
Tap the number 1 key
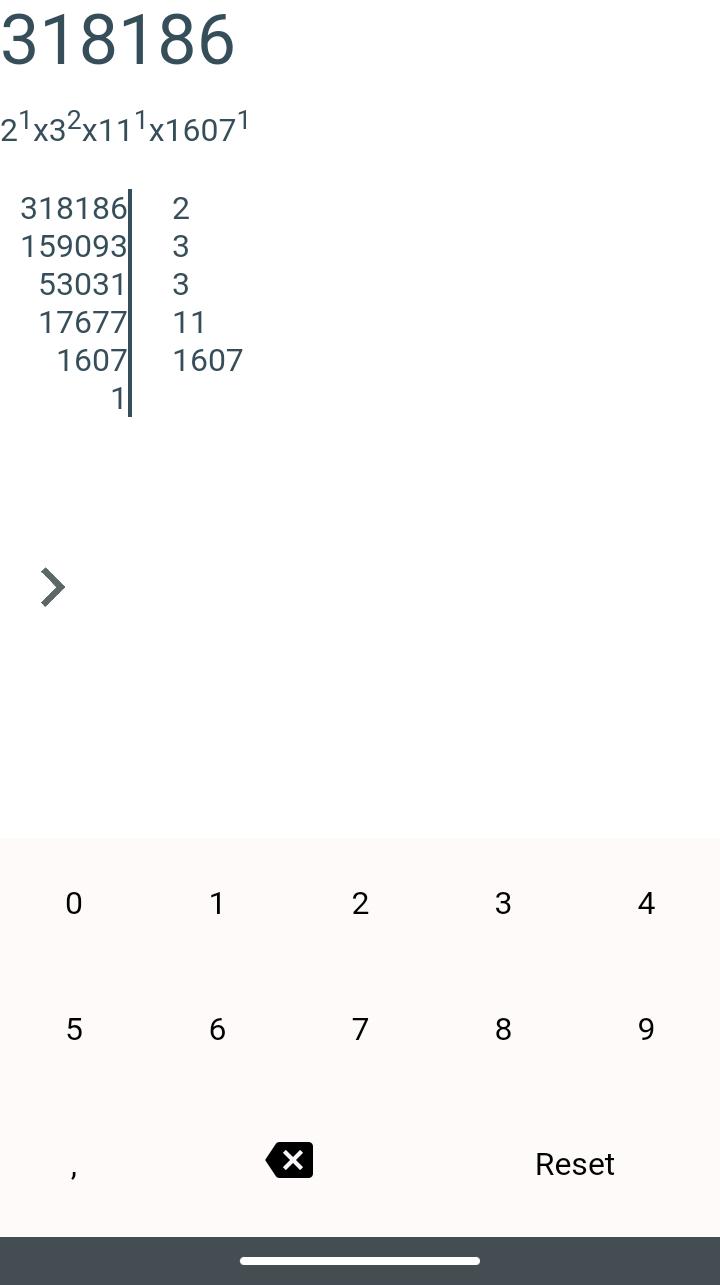pyautogui.click(x=217, y=903)
